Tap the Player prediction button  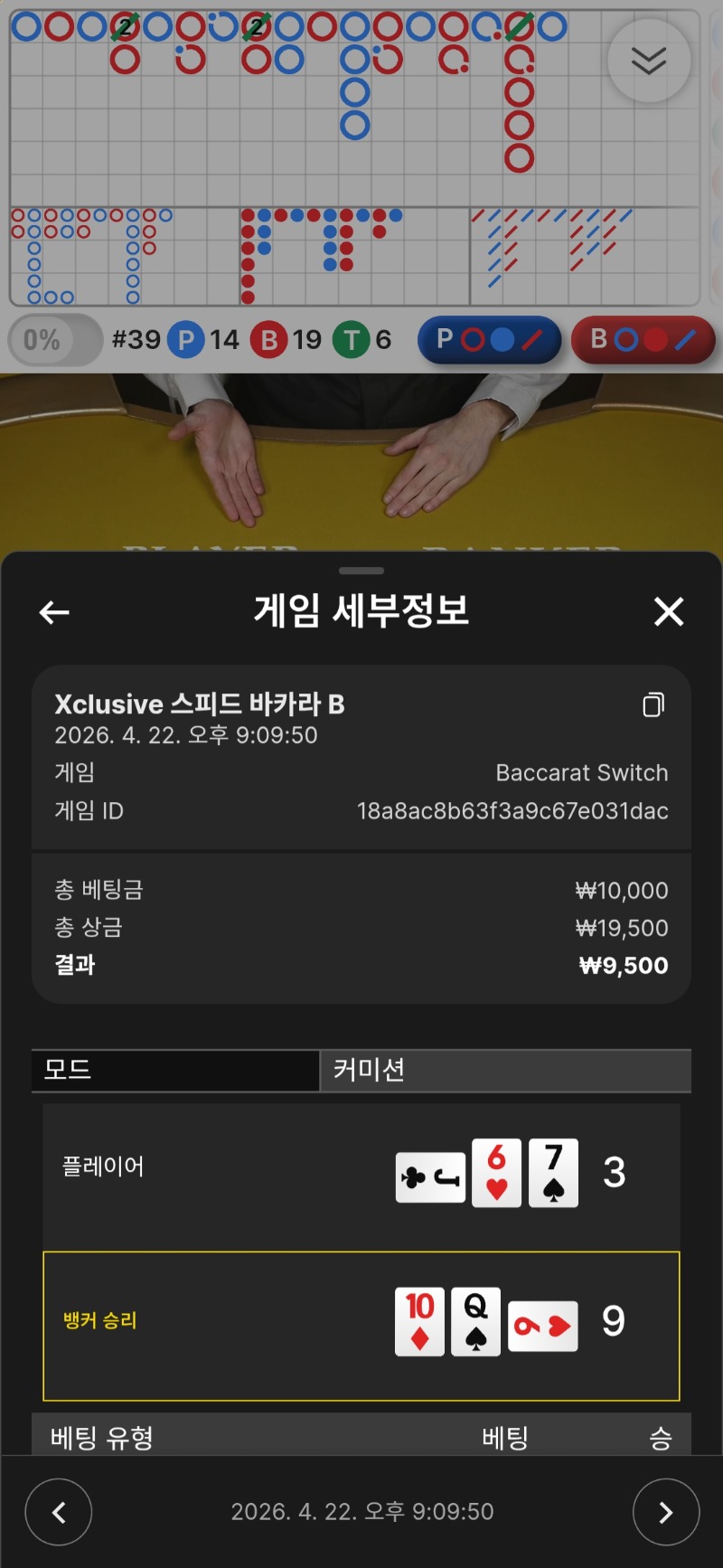tap(489, 340)
